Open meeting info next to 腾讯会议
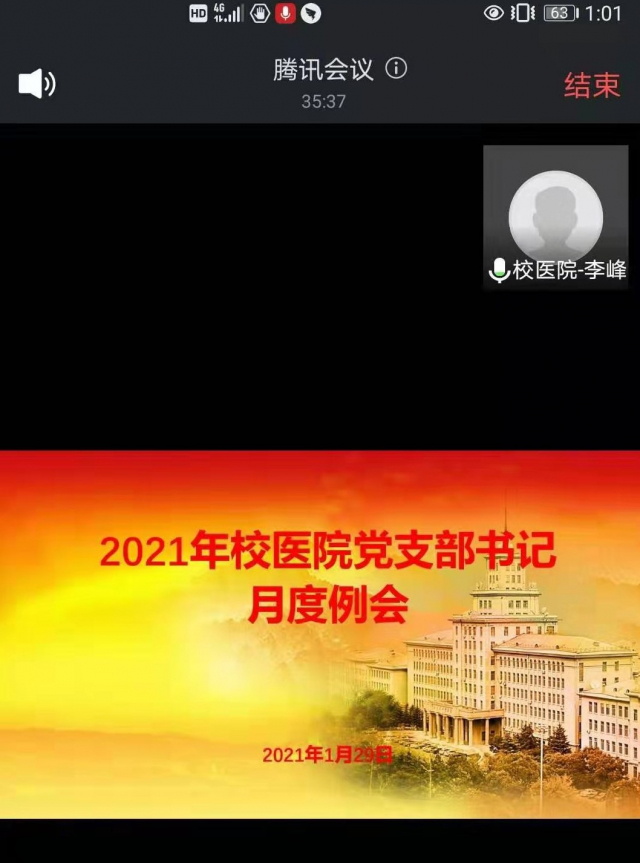Image resolution: width=640 pixels, height=863 pixels. click(397, 69)
